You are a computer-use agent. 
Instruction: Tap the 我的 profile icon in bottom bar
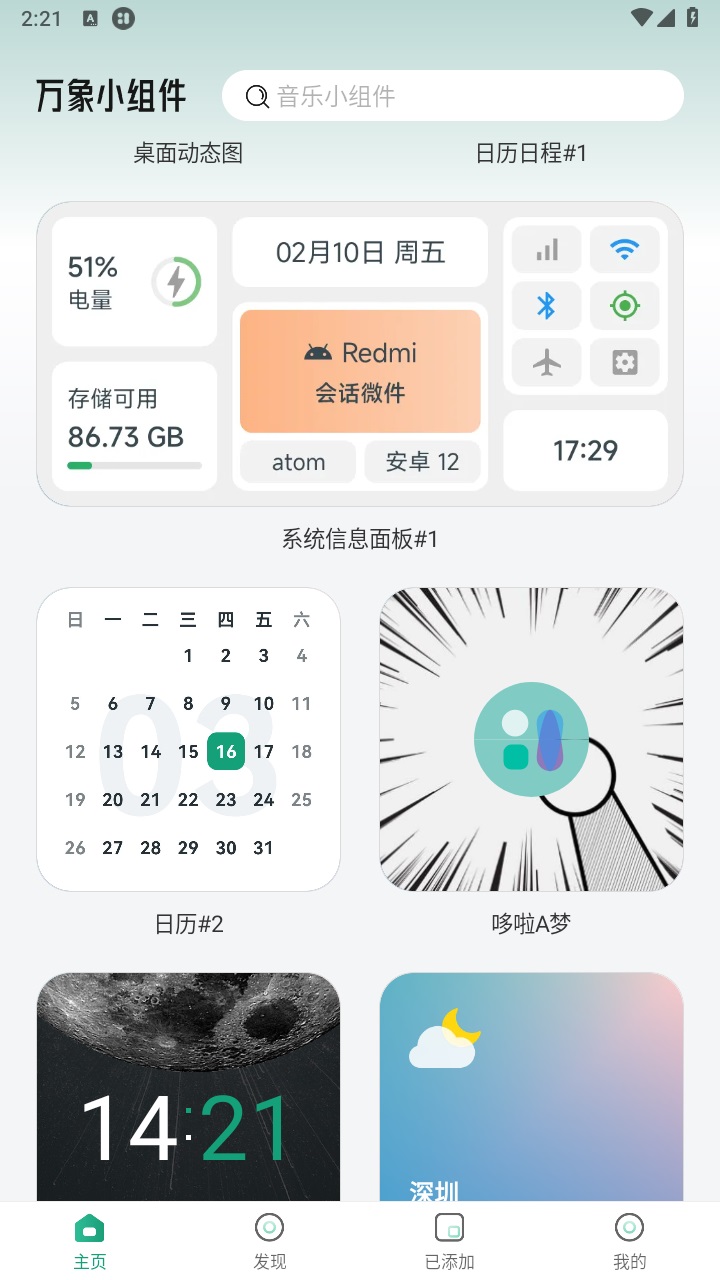[629, 1224]
